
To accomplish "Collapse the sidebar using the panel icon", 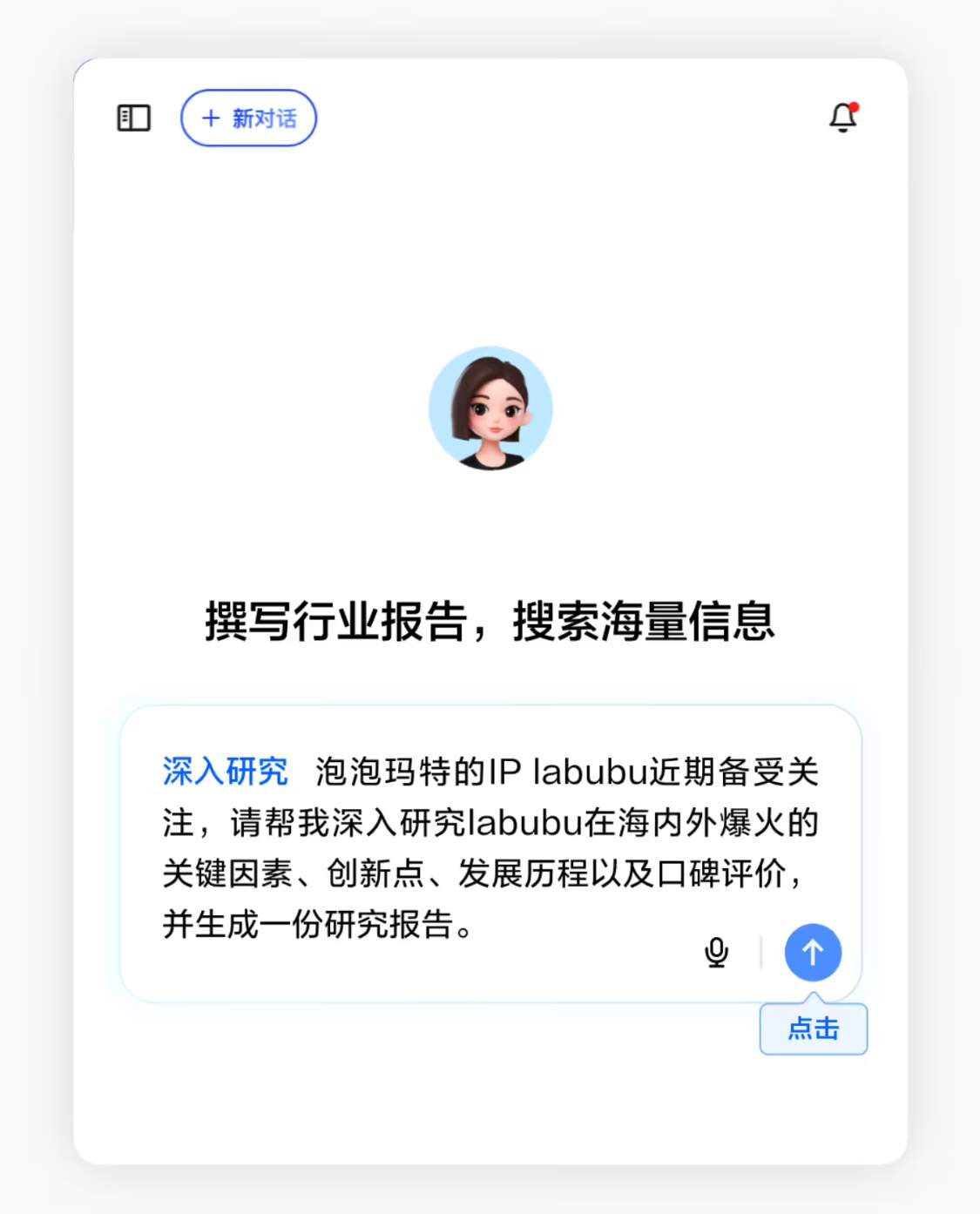I will tap(133, 119).
